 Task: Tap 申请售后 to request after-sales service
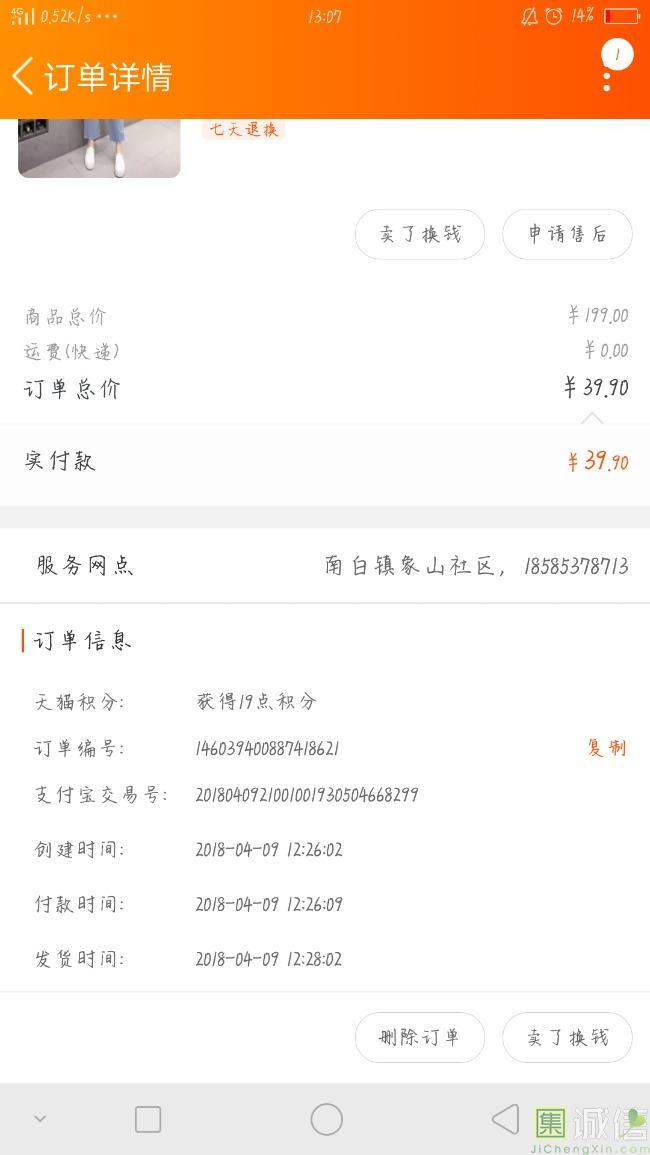pyautogui.click(x=567, y=235)
